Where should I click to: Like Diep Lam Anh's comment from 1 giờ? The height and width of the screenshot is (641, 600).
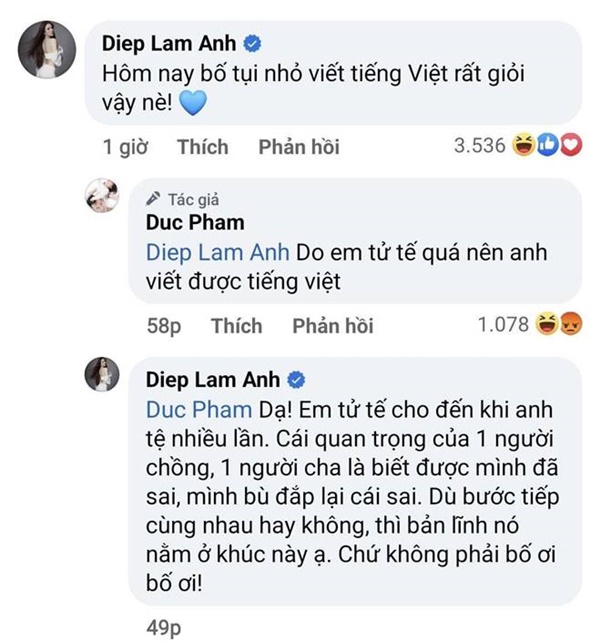click(204, 147)
